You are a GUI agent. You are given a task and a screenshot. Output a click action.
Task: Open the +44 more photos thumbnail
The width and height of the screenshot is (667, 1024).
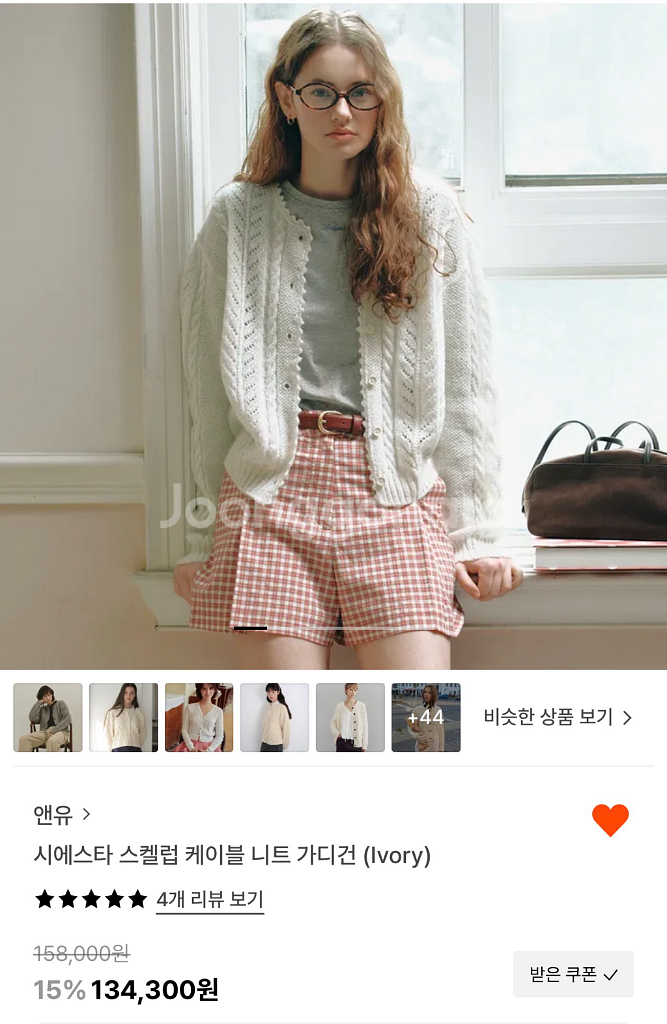point(426,717)
